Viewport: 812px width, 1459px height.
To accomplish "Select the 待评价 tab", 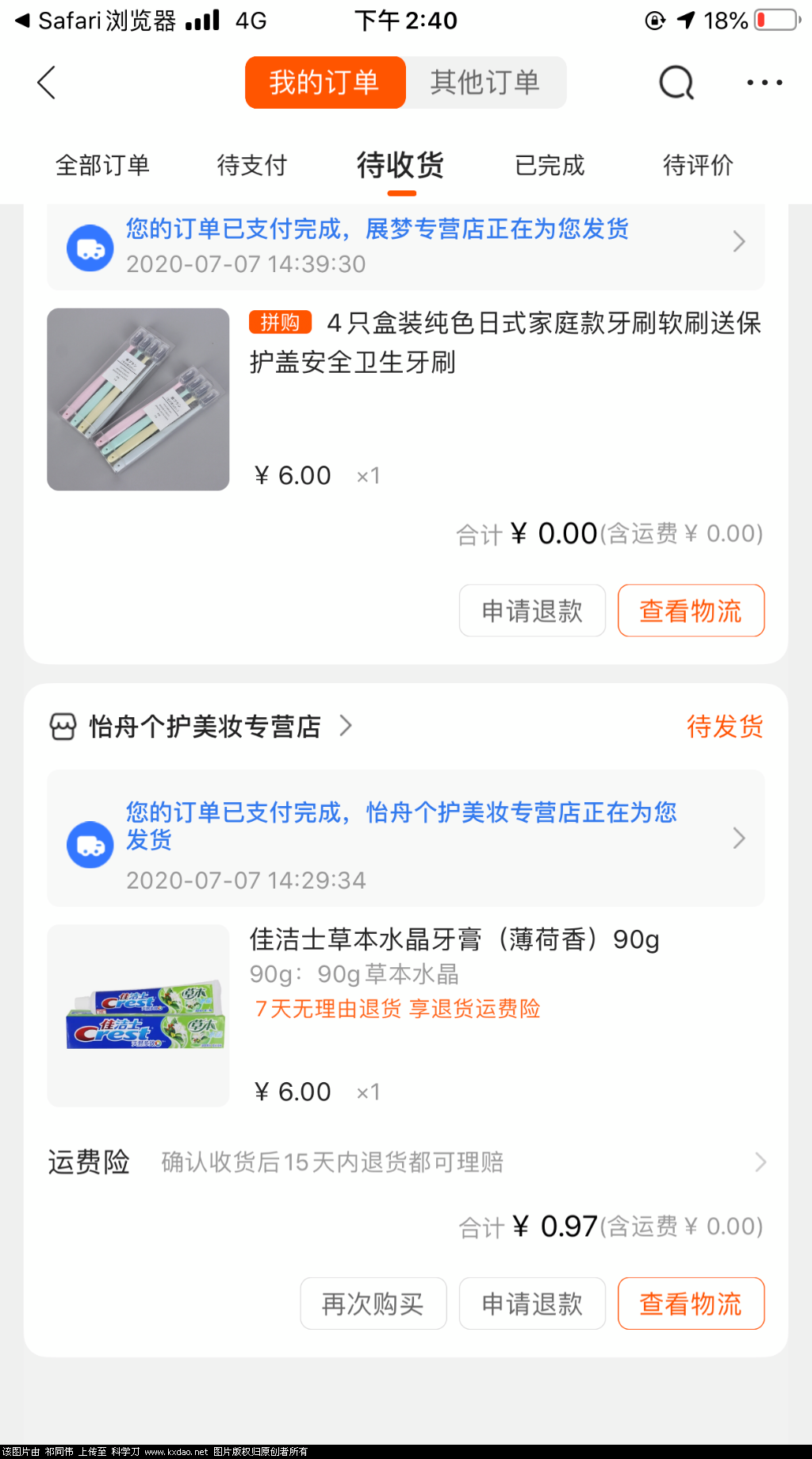I will 698,165.
